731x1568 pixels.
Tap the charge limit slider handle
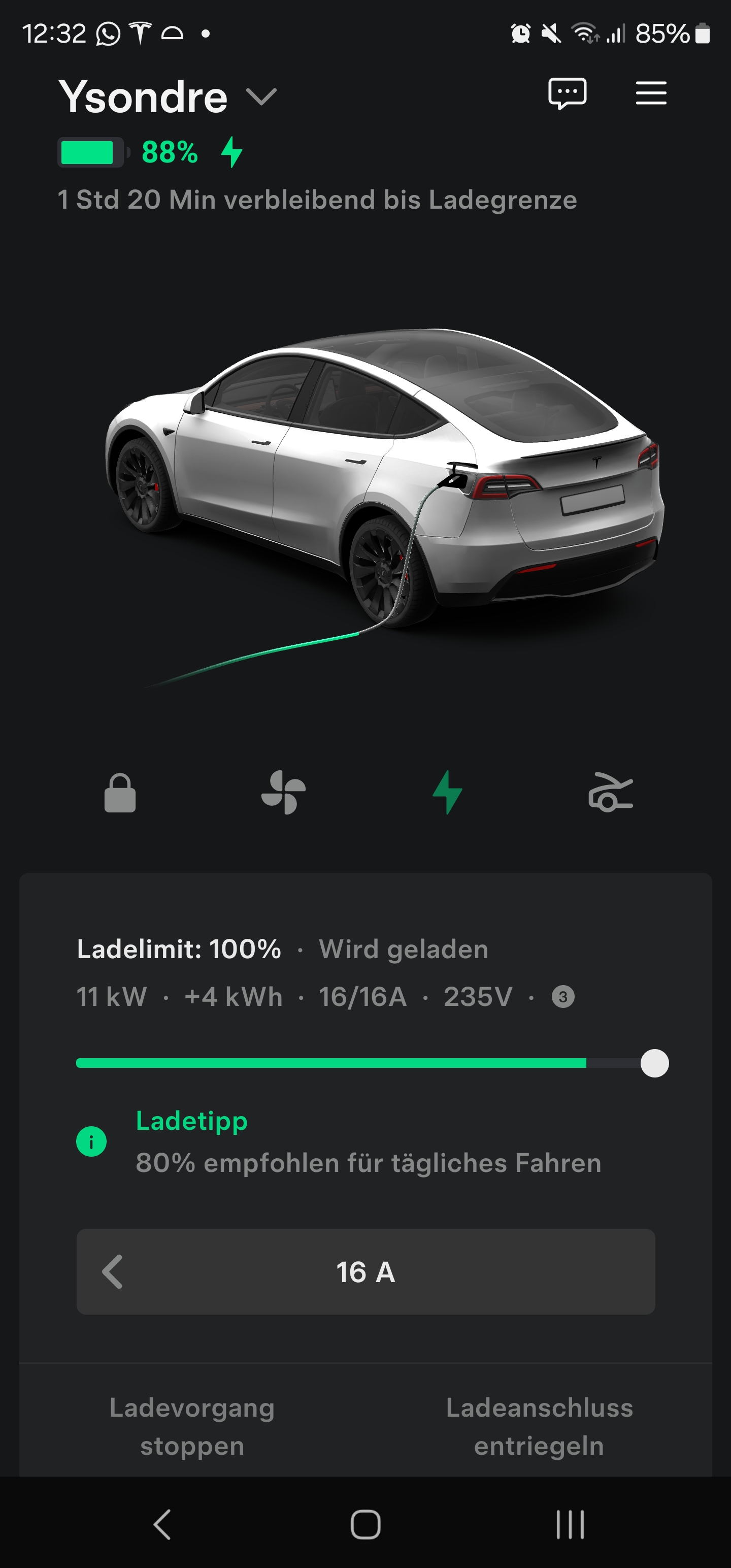(x=654, y=1063)
